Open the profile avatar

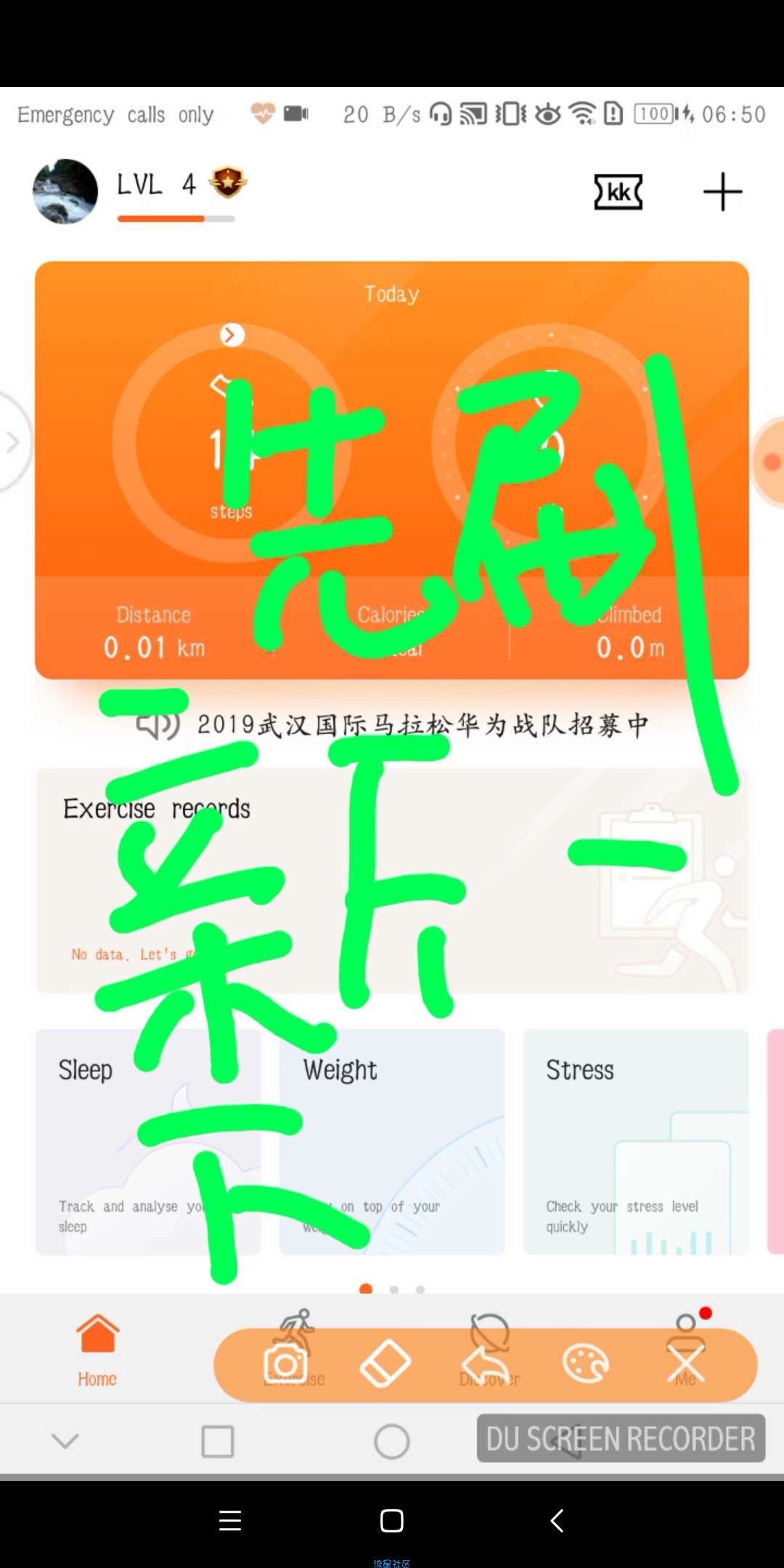(65, 192)
